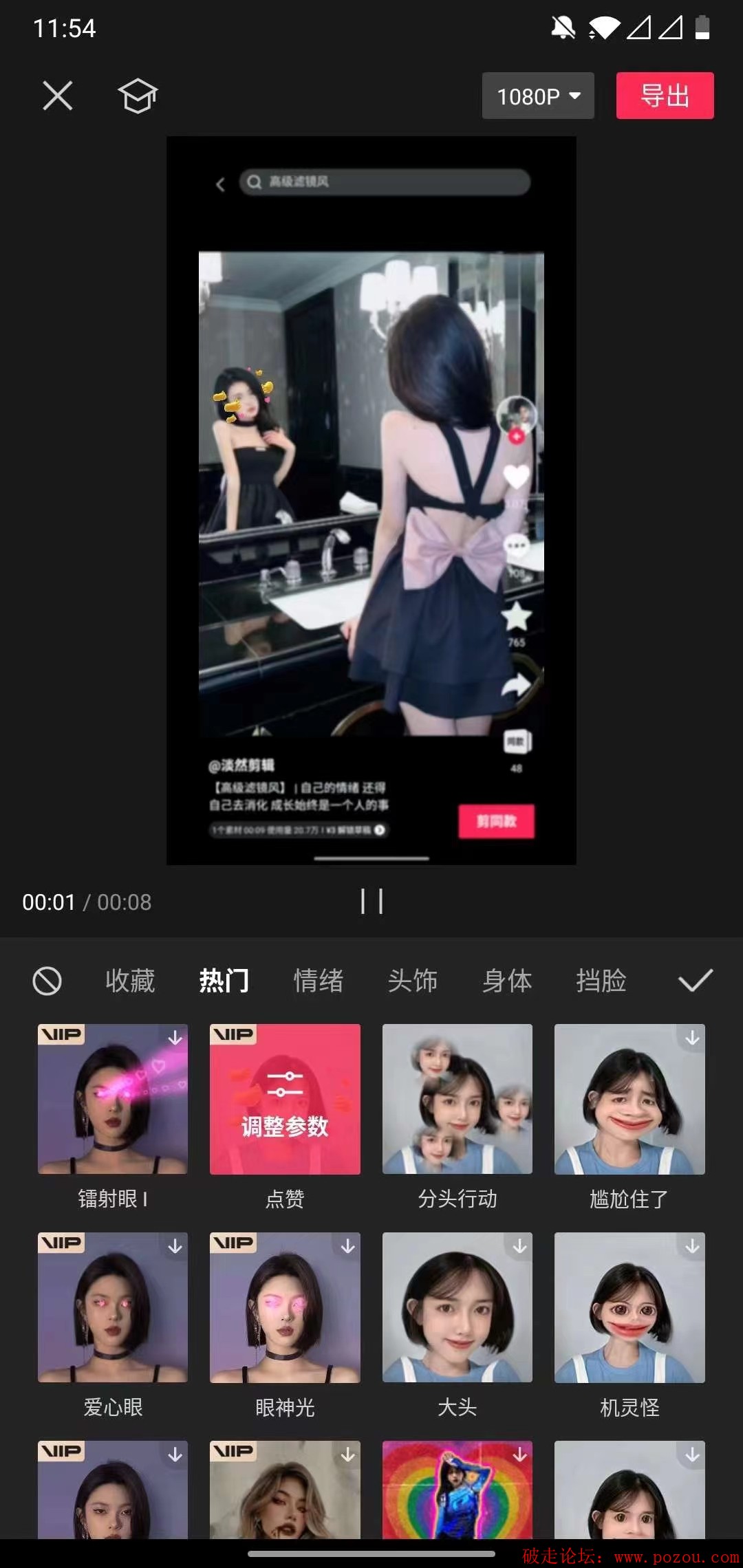This screenshot has height=1568, width=743.
Task: Open the 1080P resolution dropdown
Action: (537, 96)
